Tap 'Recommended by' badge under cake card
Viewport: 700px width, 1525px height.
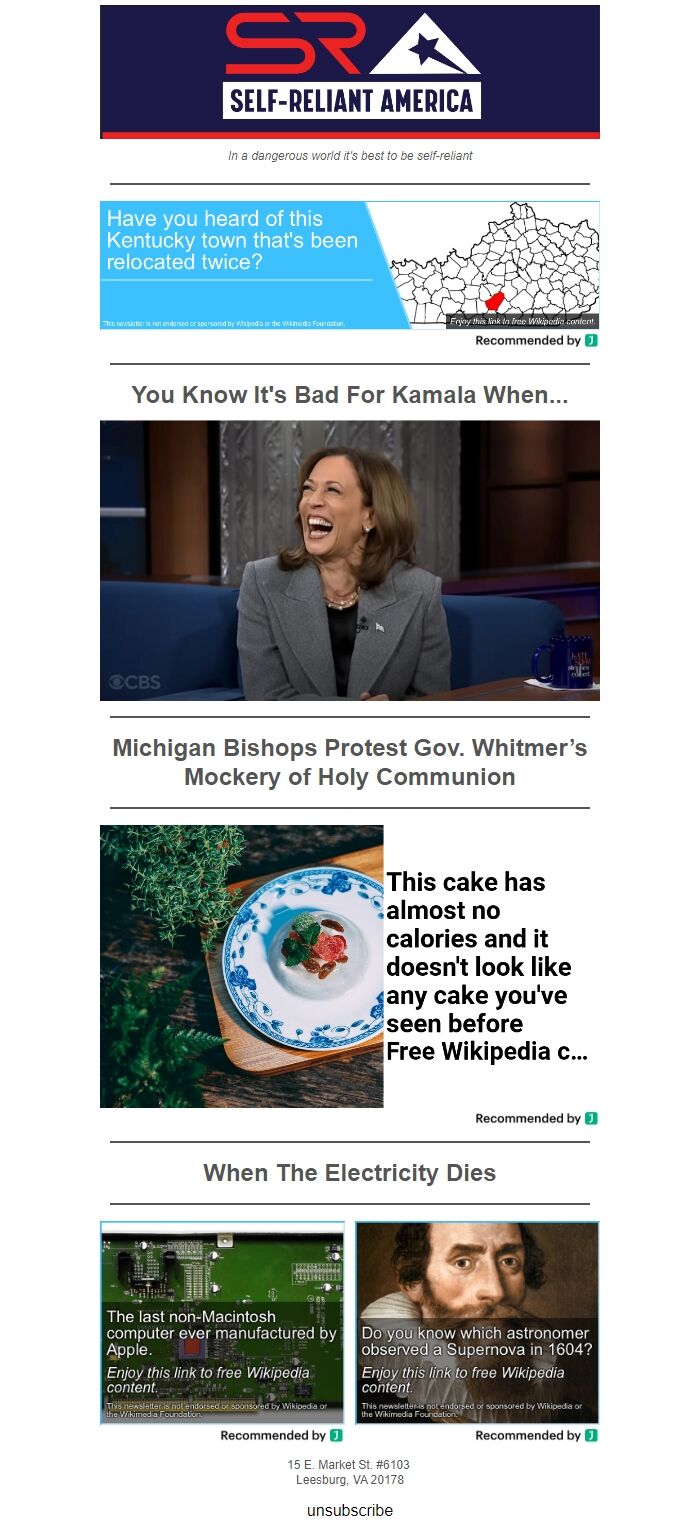[x=536, y=1118]
